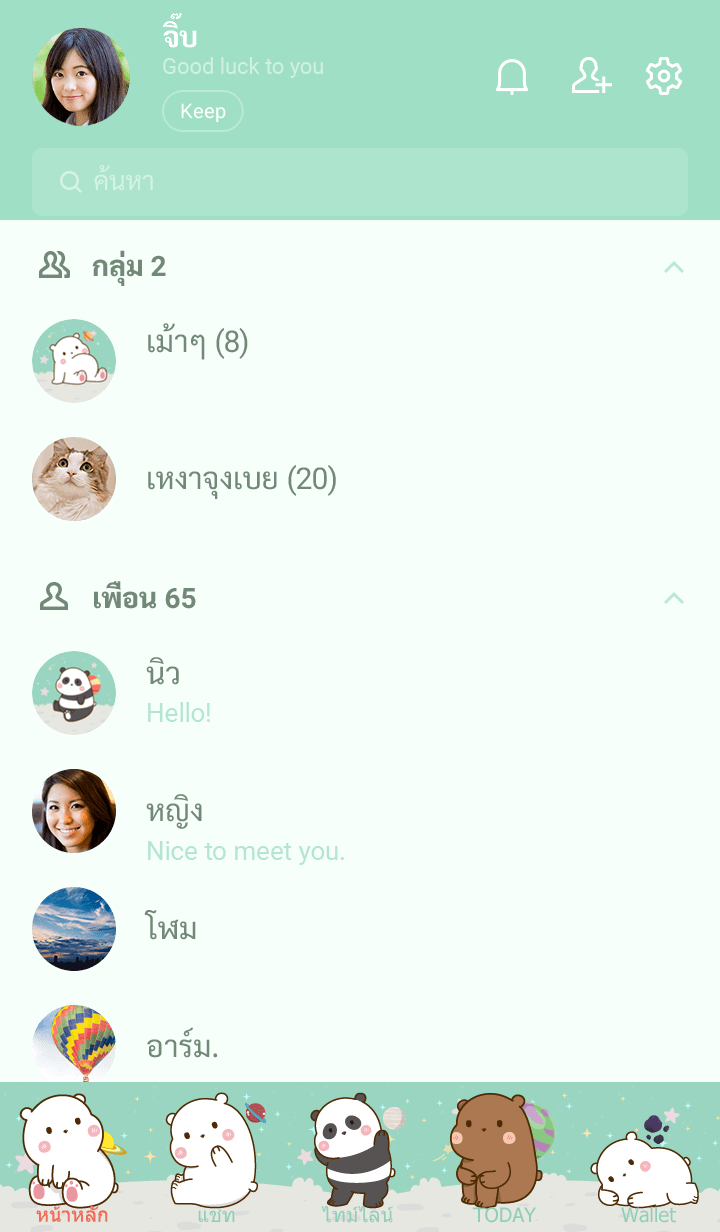
Task: Tap the ค้นหา search field
Action: tap(360, 182)
